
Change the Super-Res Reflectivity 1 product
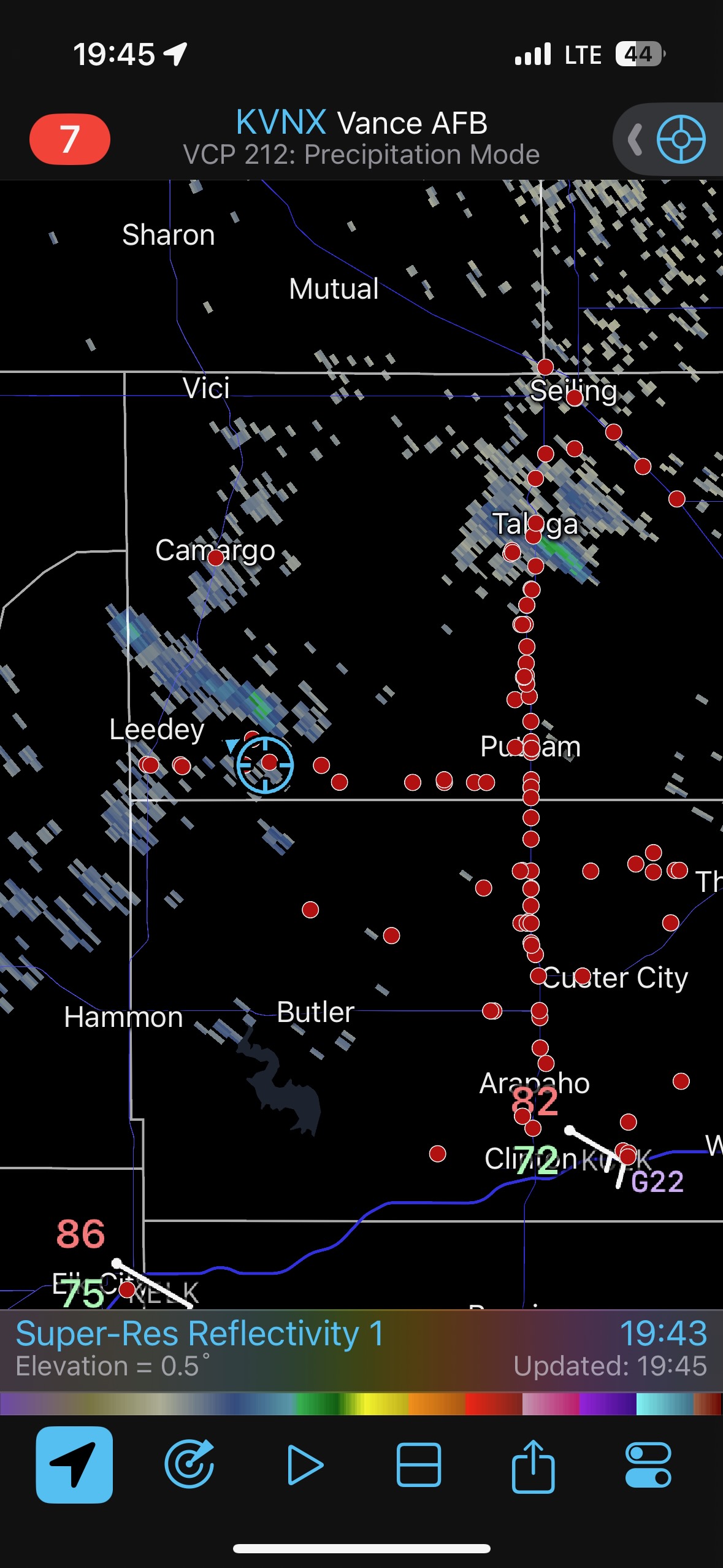tap(200, 1334)
